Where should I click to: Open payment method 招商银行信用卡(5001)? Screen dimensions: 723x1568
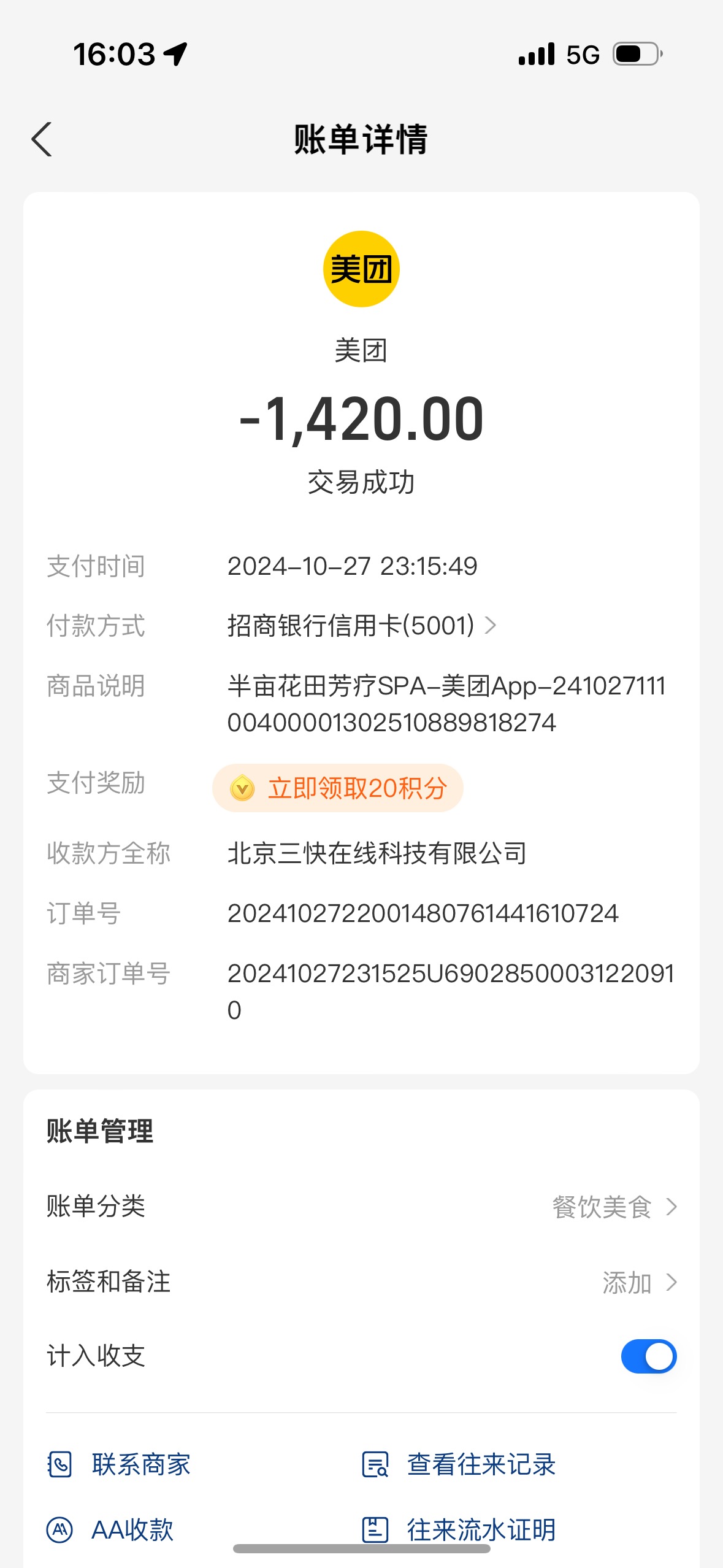362,626
